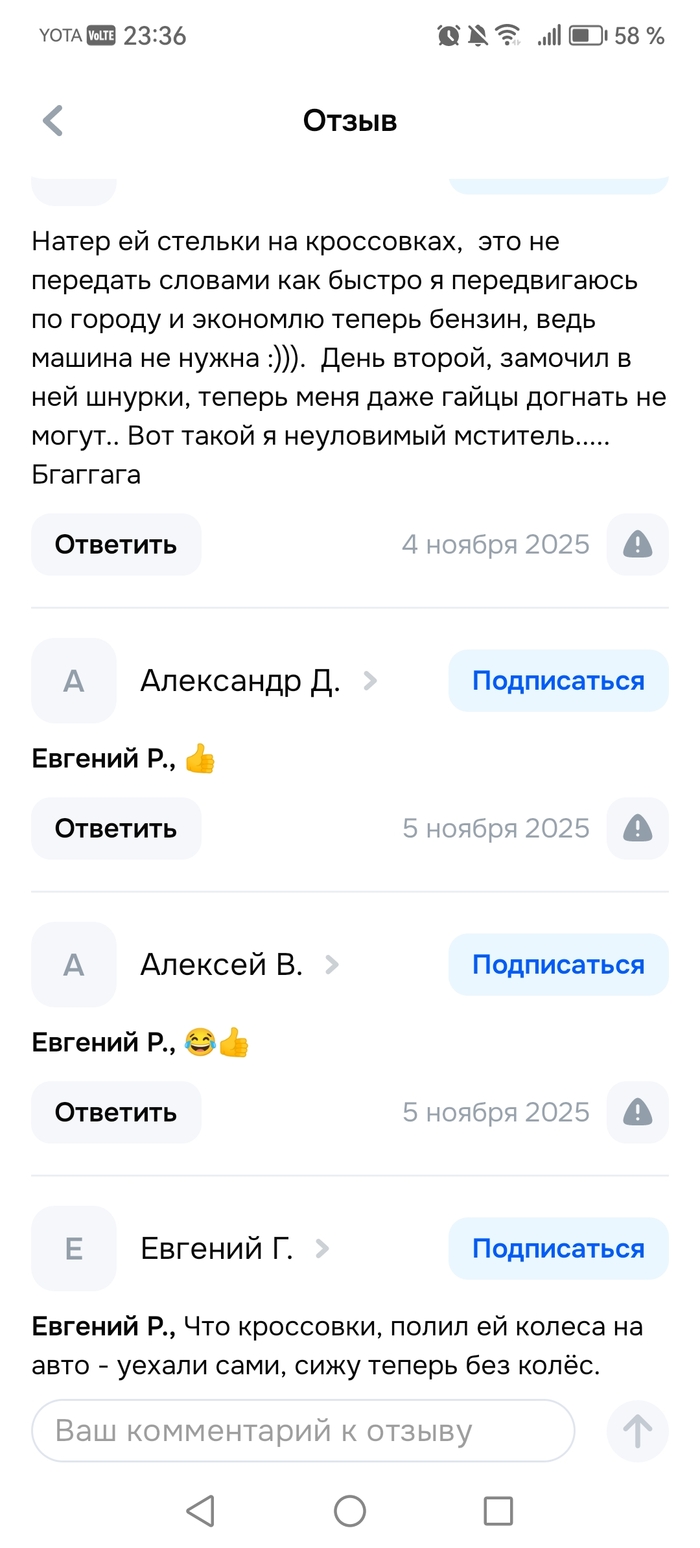
Task: Go back from the Отзыв screen
Action: (53, 121)
